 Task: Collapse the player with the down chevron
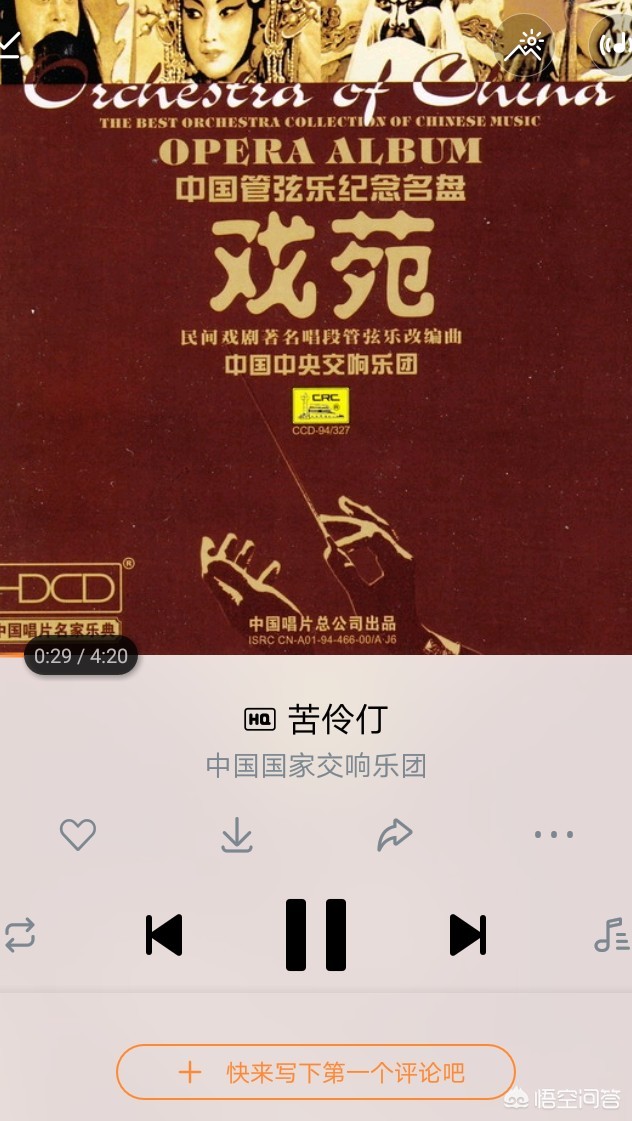9,45
